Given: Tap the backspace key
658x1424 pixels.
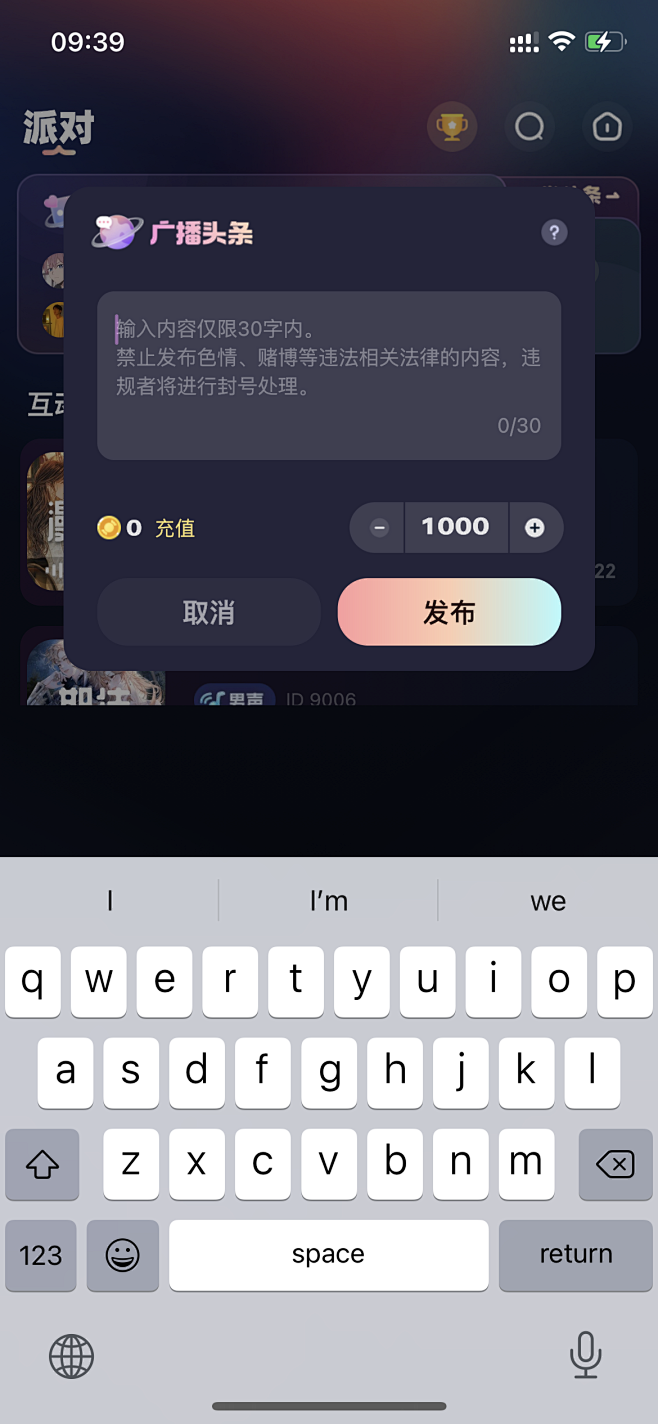Looking at the screenshot, I should [x=615, y=1164].
